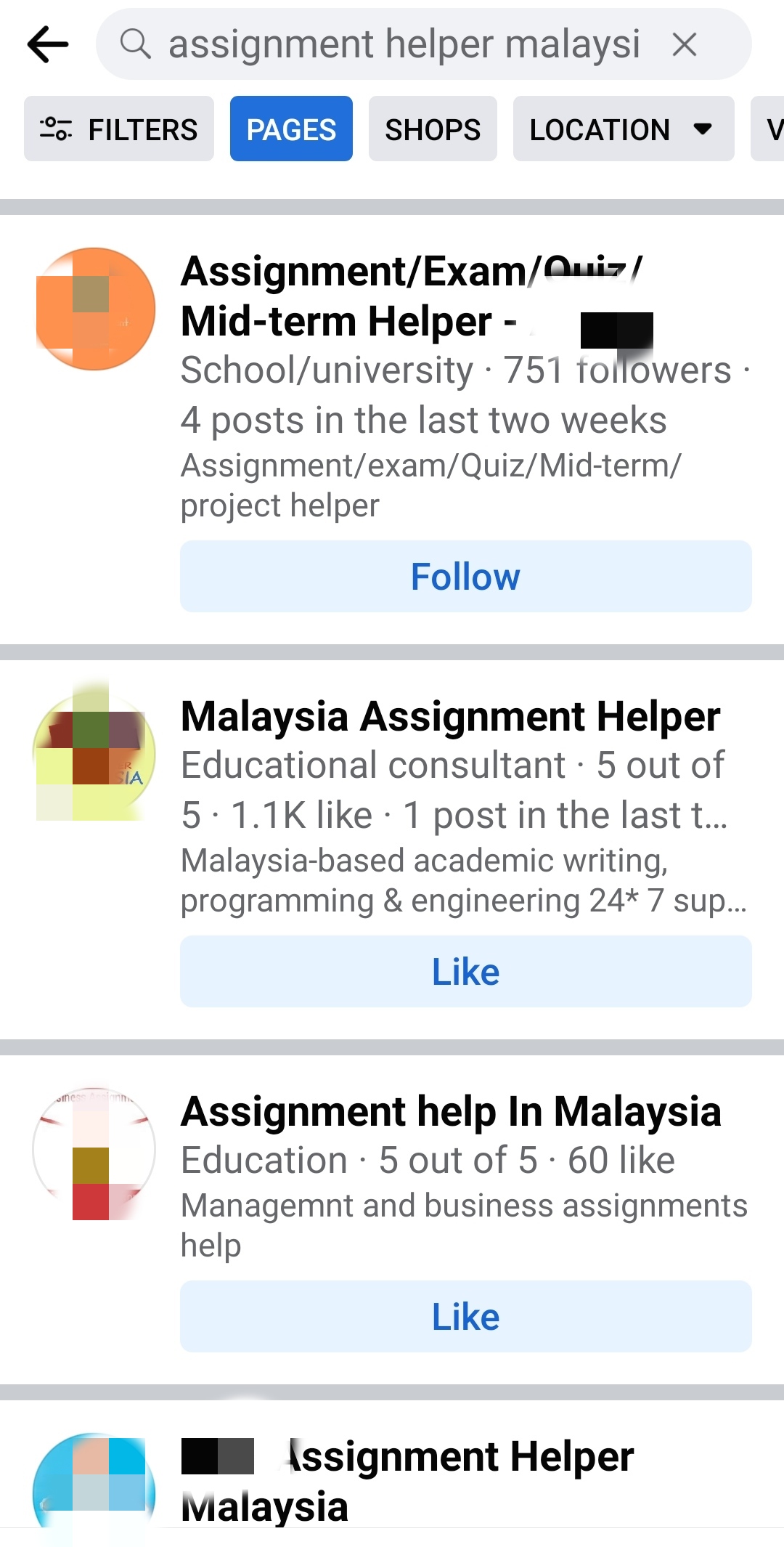The image size is (784, 1547).
Task: Like the Malaysia Assignment Helper page
Action: pos(465,972)
